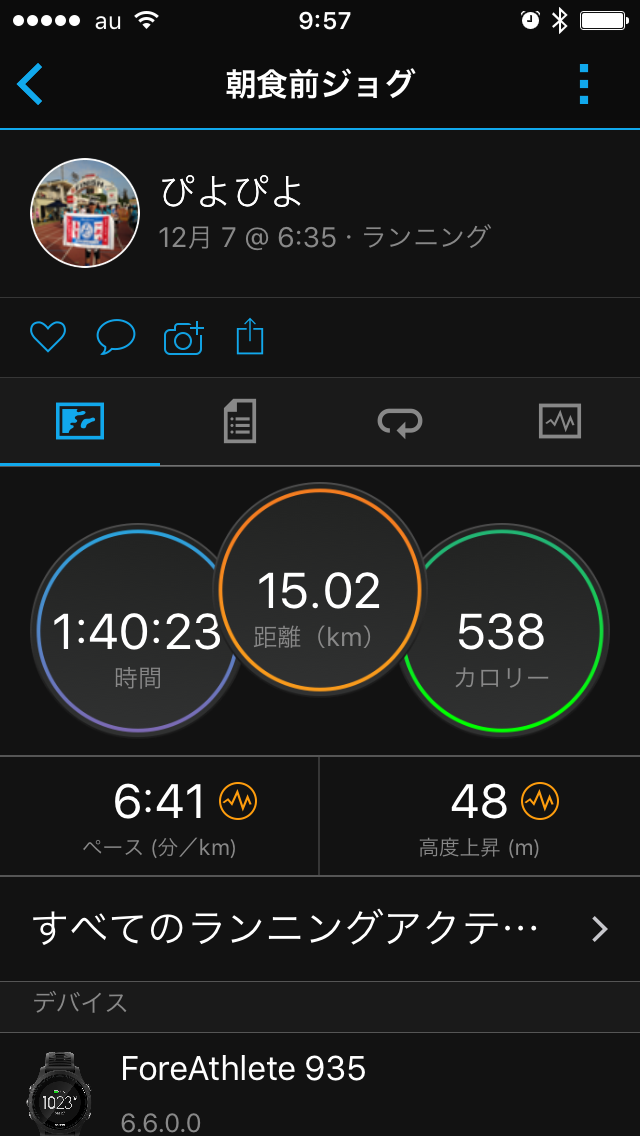Open ぴよぴよ's profile picture
Viewport: 640px width, 1136px height.
(x=85, y=213)
